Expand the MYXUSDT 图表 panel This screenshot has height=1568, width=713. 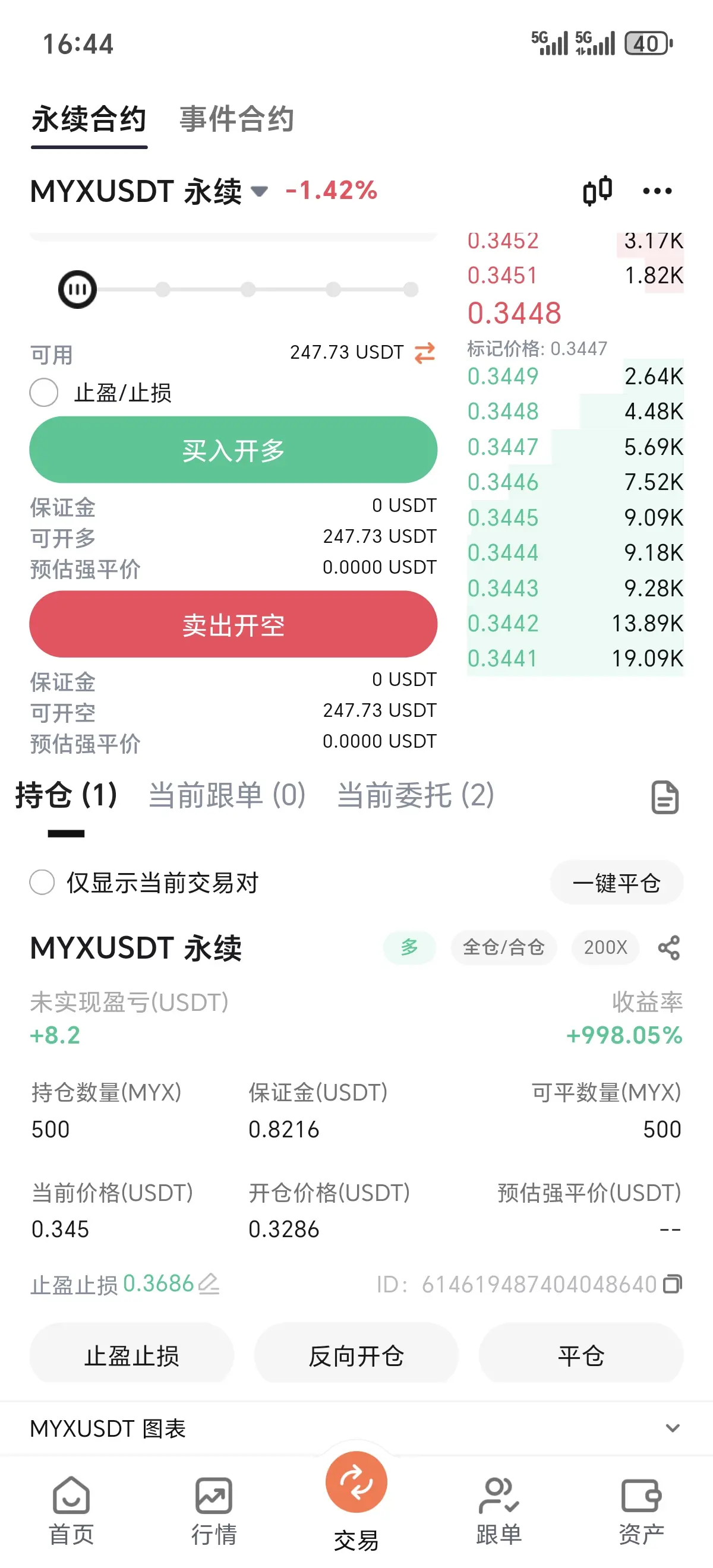[x=672, y=1428]
